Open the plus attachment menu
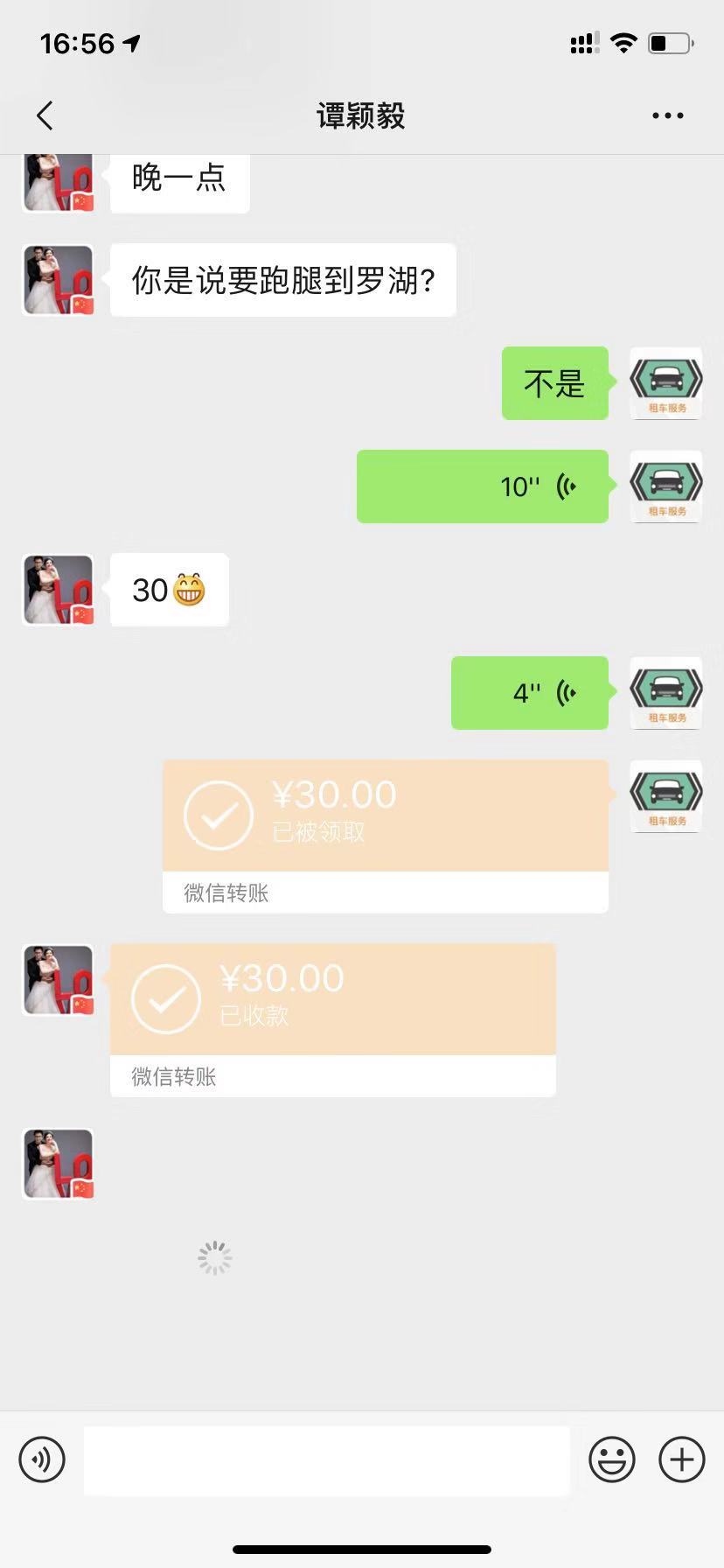Image resolution: width=724 pixels, height=1568 pixels. pos(682,1459)
